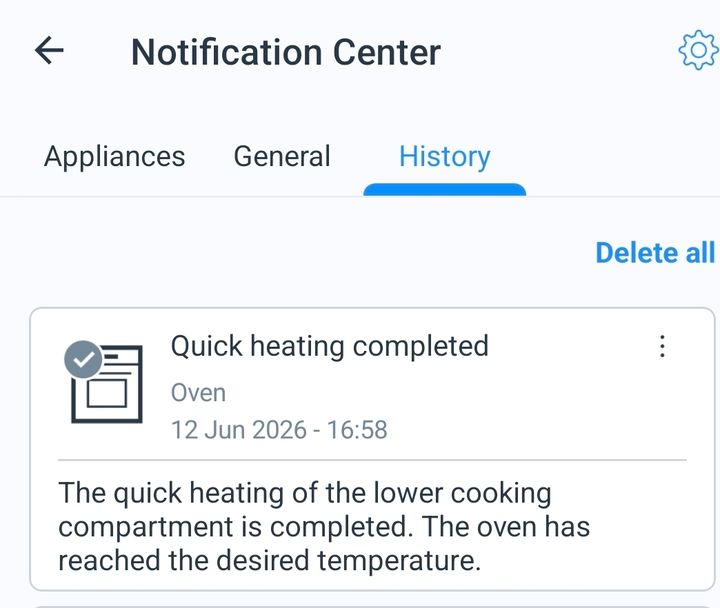The width and height of the screenshot is (720, 608).
Task: Open options menu for Quick heating completed
Action: 662,346
